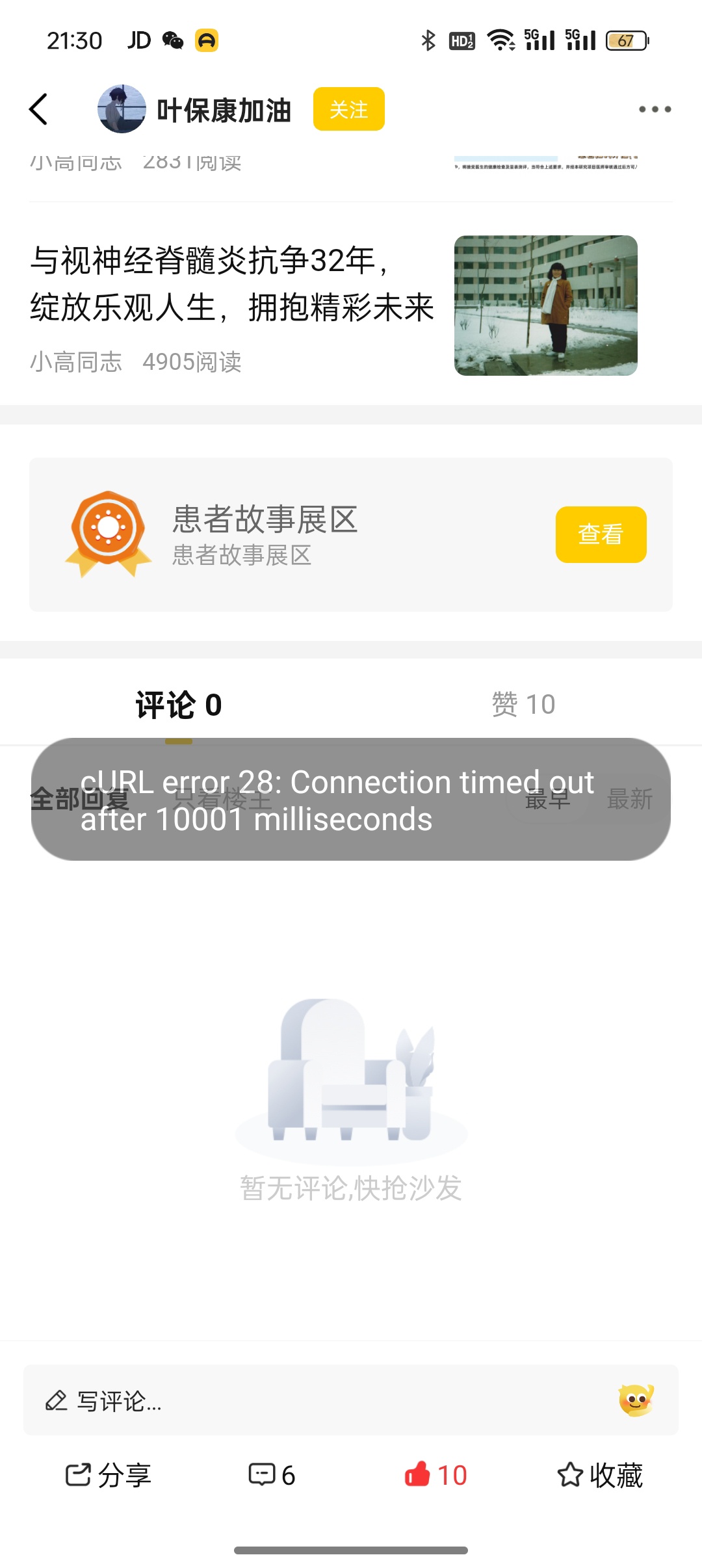Follow 叶保康加油 with the 关注 button
This screenshot has height=1568, width=702.
(x=349, y=109)
